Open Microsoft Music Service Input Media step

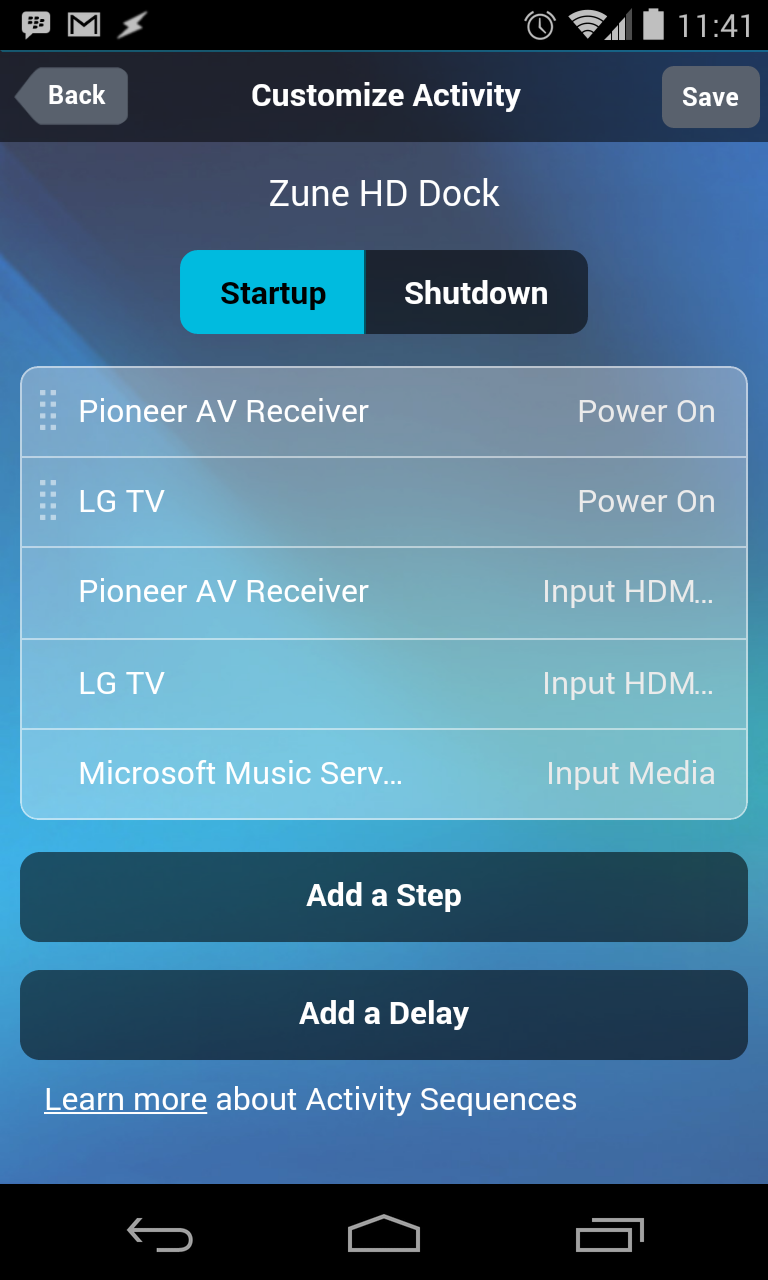[384, 774]
